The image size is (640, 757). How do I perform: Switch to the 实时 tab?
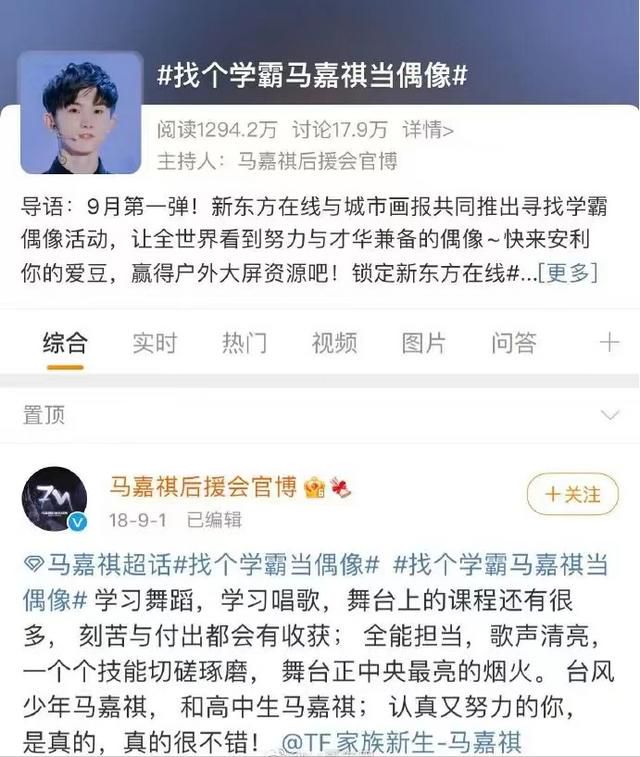pos(154,344)
